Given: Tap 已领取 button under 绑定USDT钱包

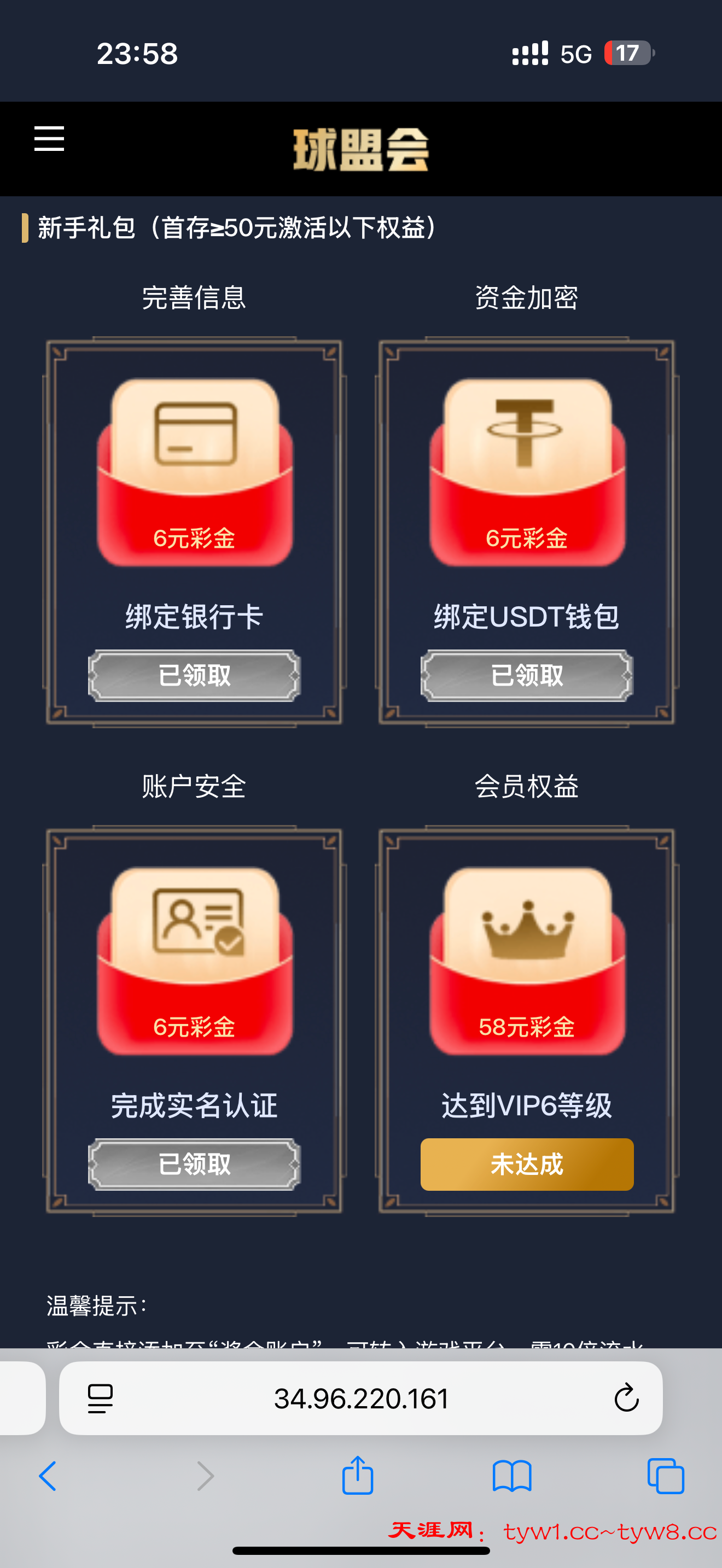Looking at the screenshot, I should [x=527, y=676].
